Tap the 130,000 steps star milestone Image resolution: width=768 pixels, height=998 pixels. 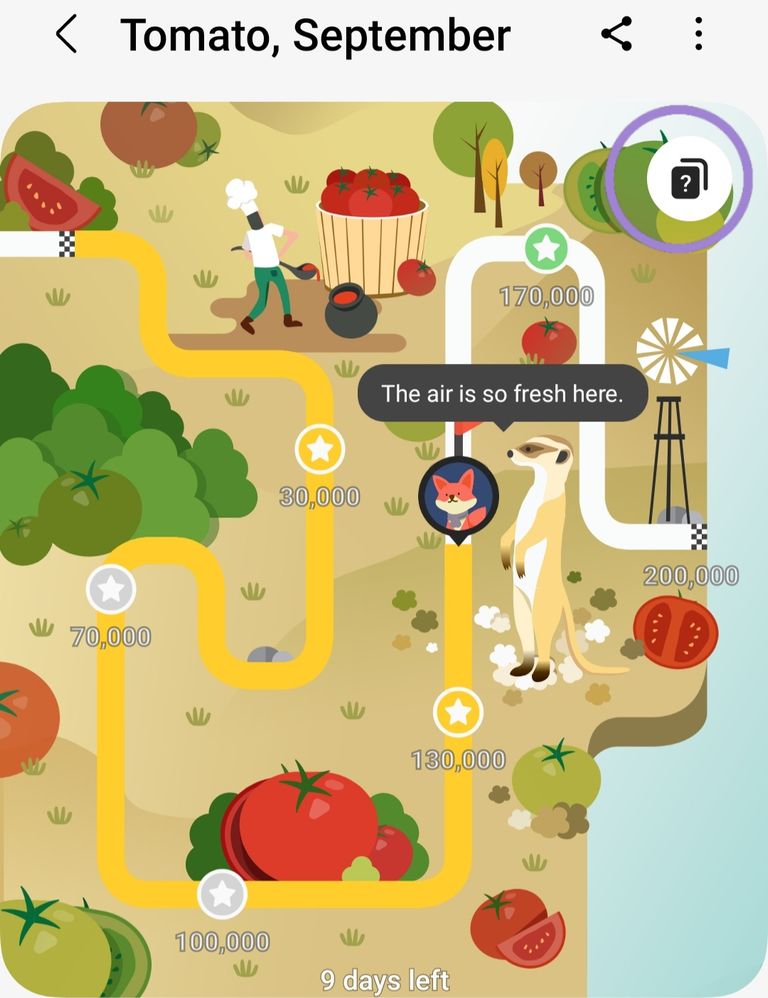tap(458, 712)
